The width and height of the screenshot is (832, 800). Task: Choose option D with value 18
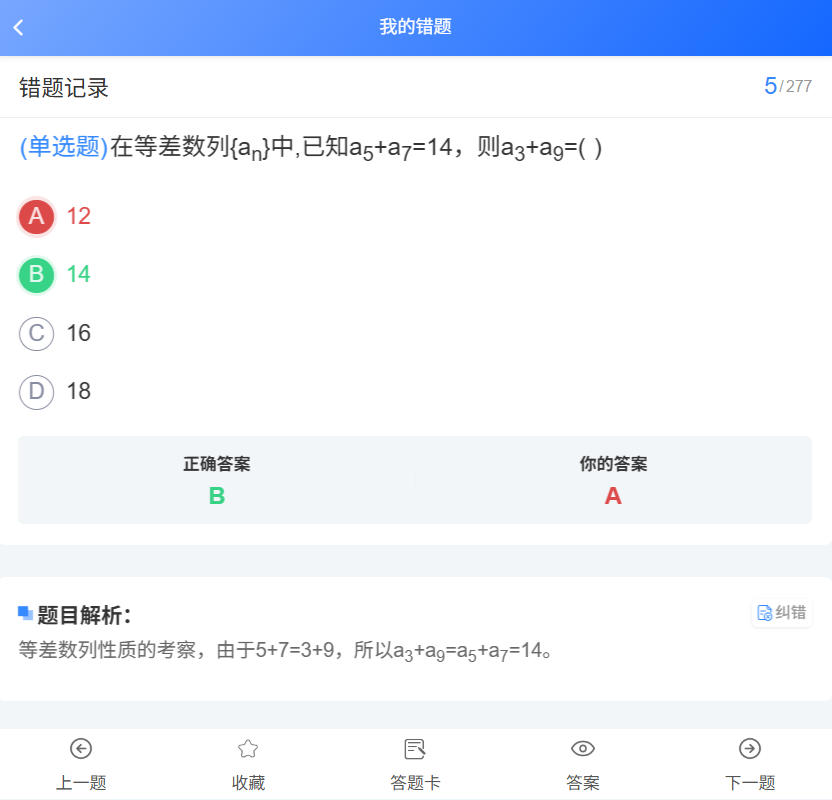pos(37,391)
